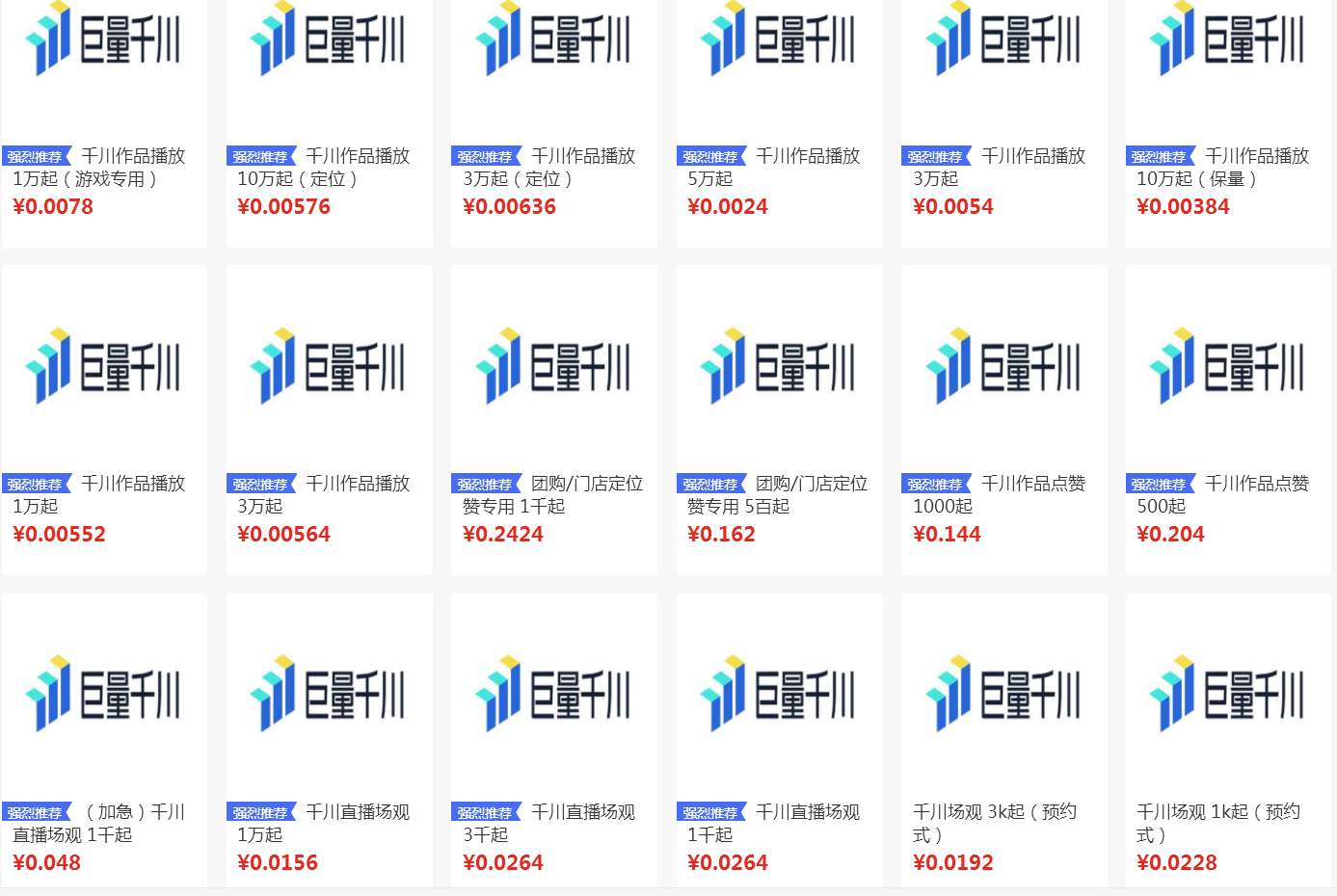Image resolution: width=1337 pixels, height=896 pixels.
Task: Select 千川作品播放 3万起（定位）product
Action: click(553, 166)
